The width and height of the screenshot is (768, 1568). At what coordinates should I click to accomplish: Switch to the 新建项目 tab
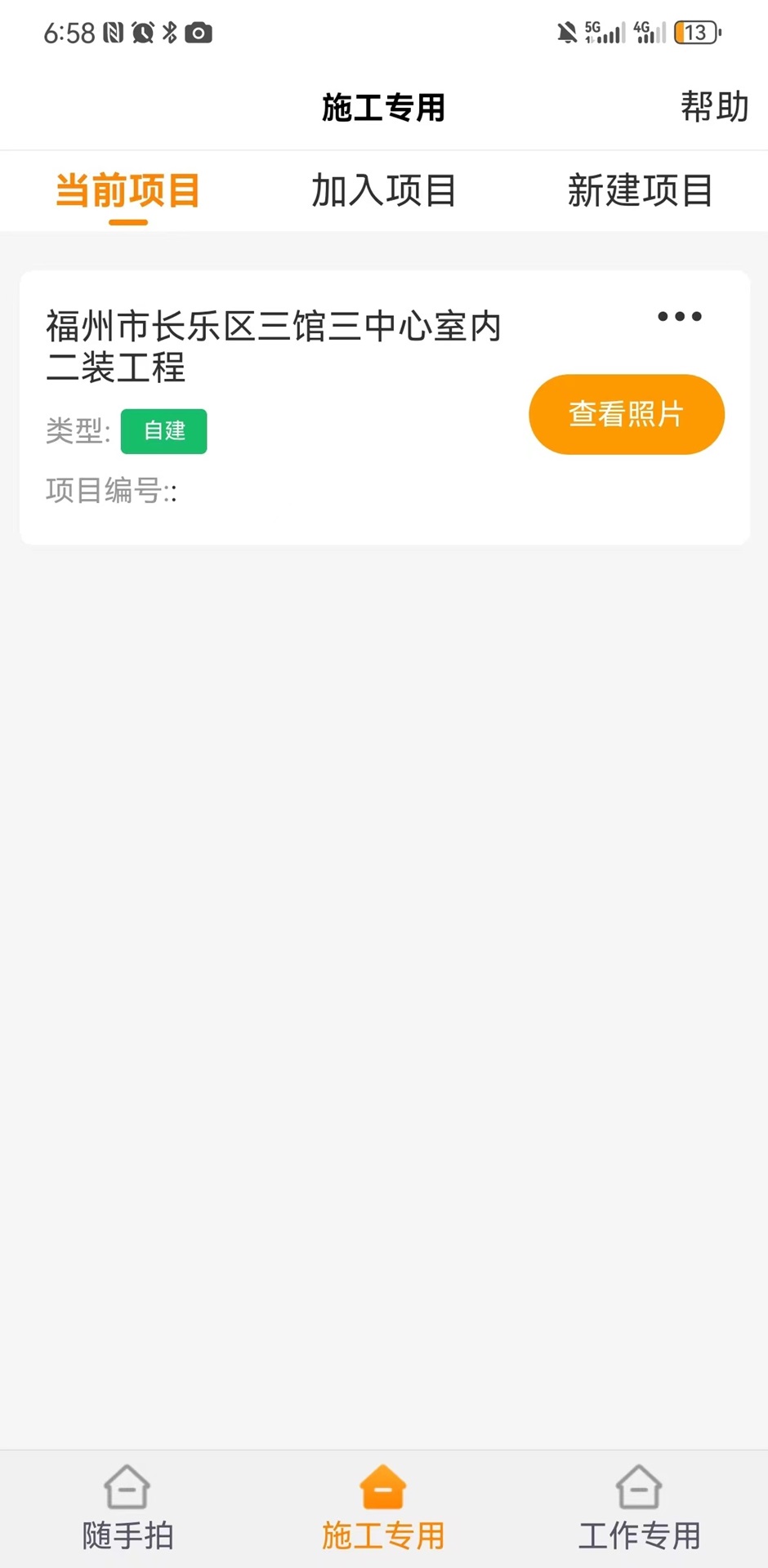tap(640, 190)
